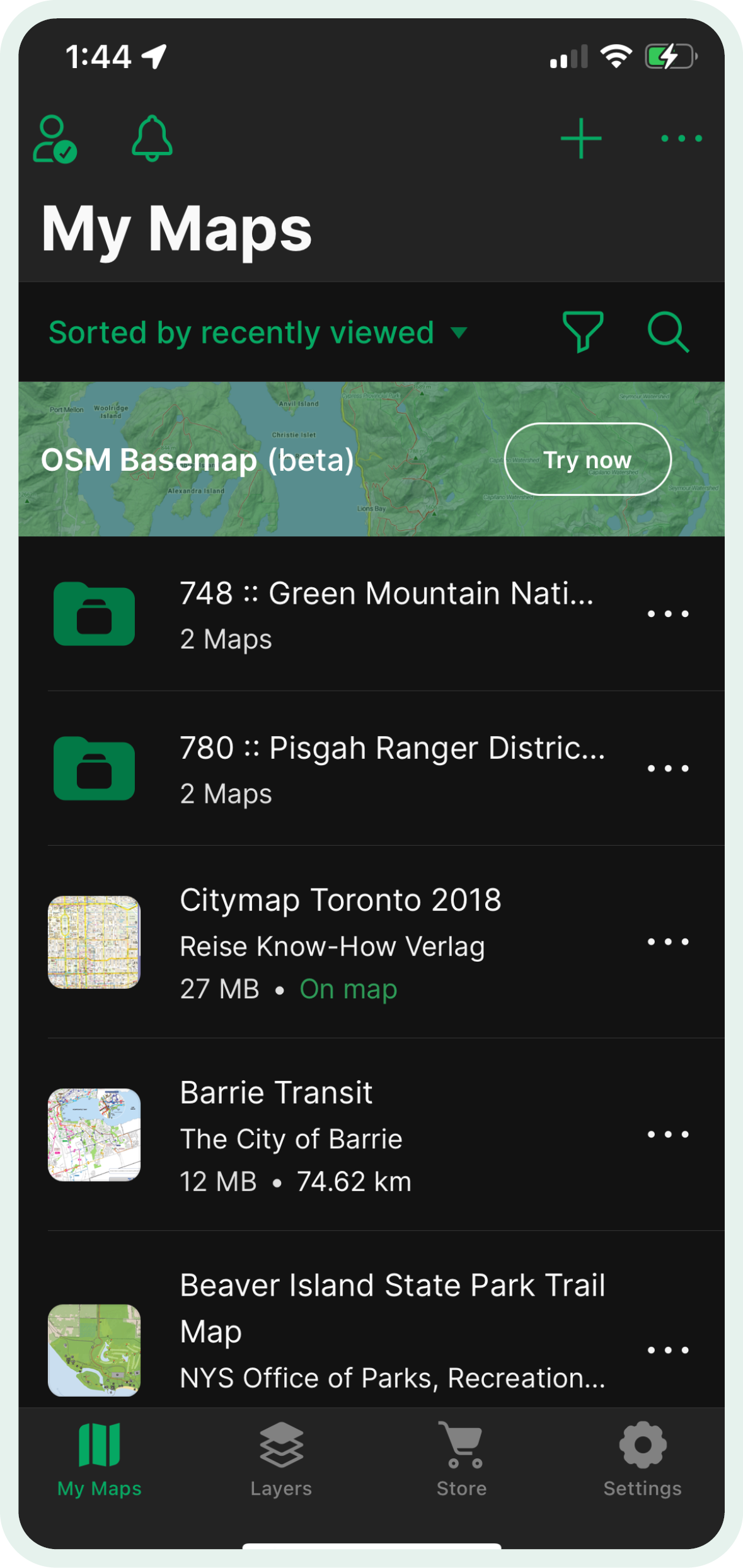Screen dimensions: 743x1568
Task: Expand the Sorted by recently viewed dropdown
Action: click(x=257, y=332)
